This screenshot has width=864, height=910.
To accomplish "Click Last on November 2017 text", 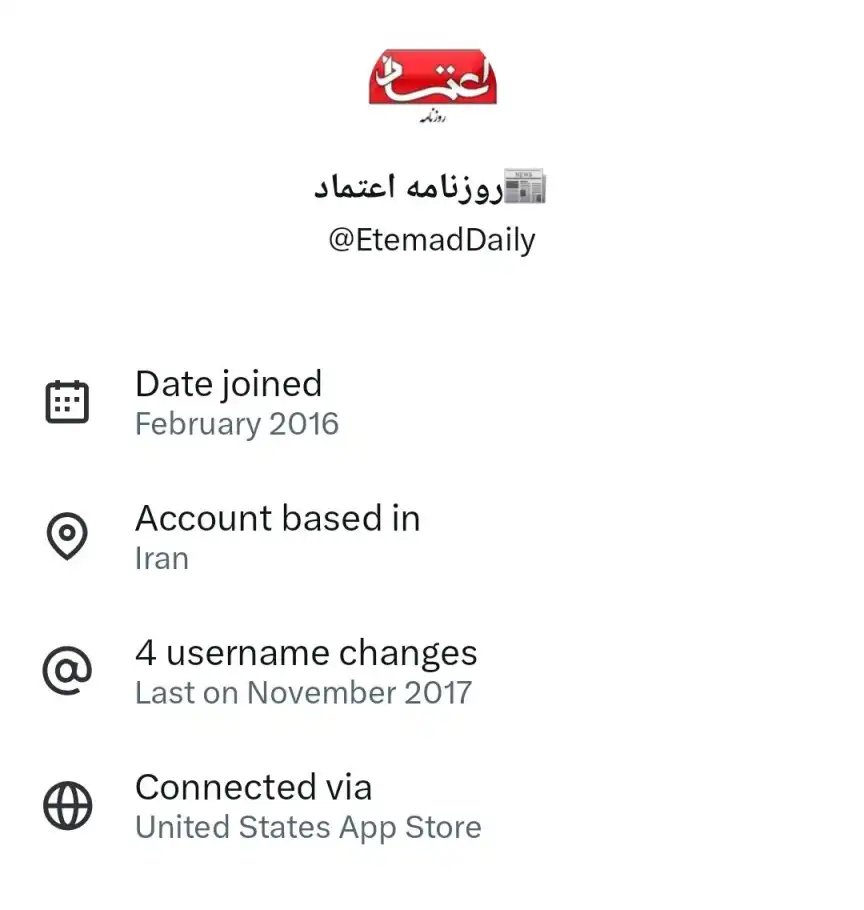I will (x=304, y=692).
